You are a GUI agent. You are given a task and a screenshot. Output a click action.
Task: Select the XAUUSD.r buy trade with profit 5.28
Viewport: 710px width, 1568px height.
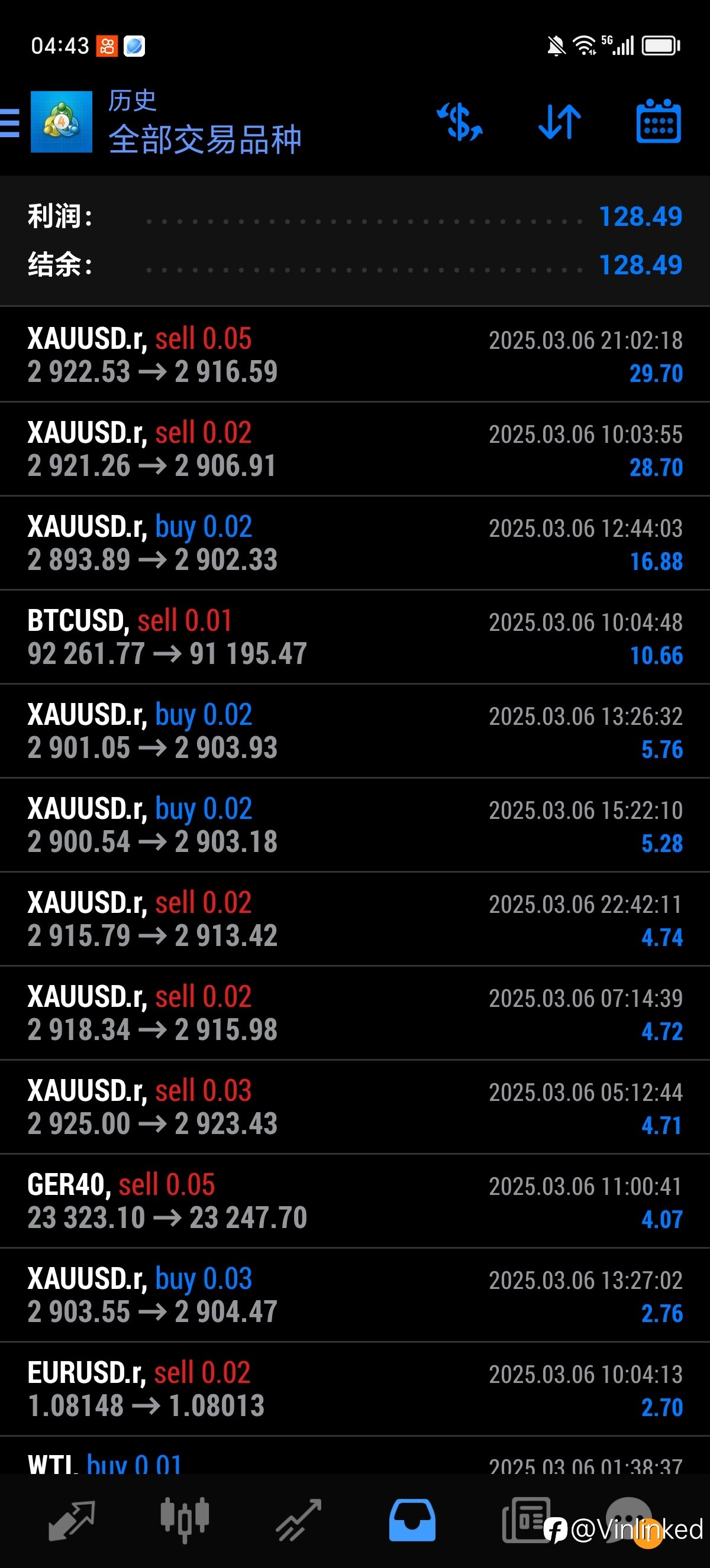355,825
